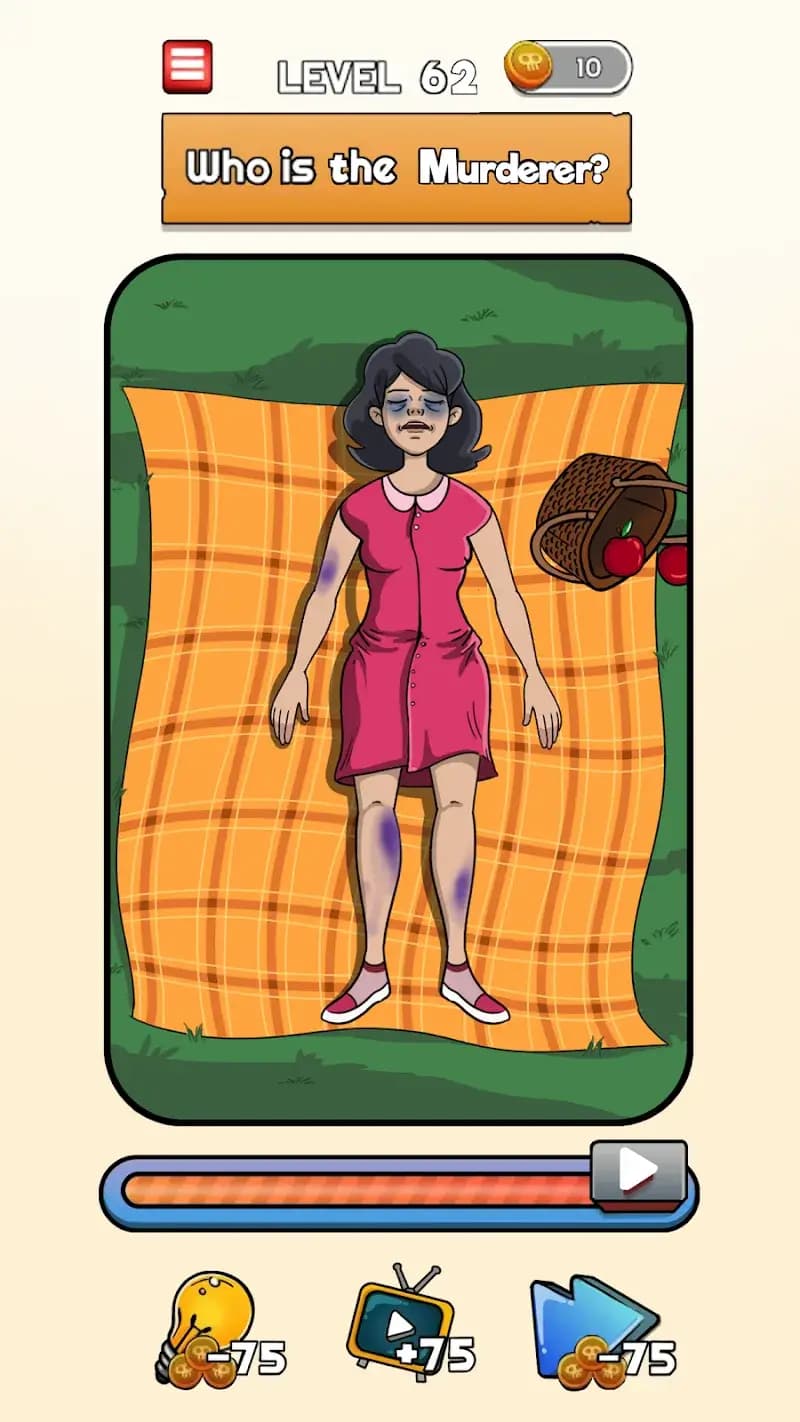Use the lightbulb hint for 75 coins

[214, 1327]
